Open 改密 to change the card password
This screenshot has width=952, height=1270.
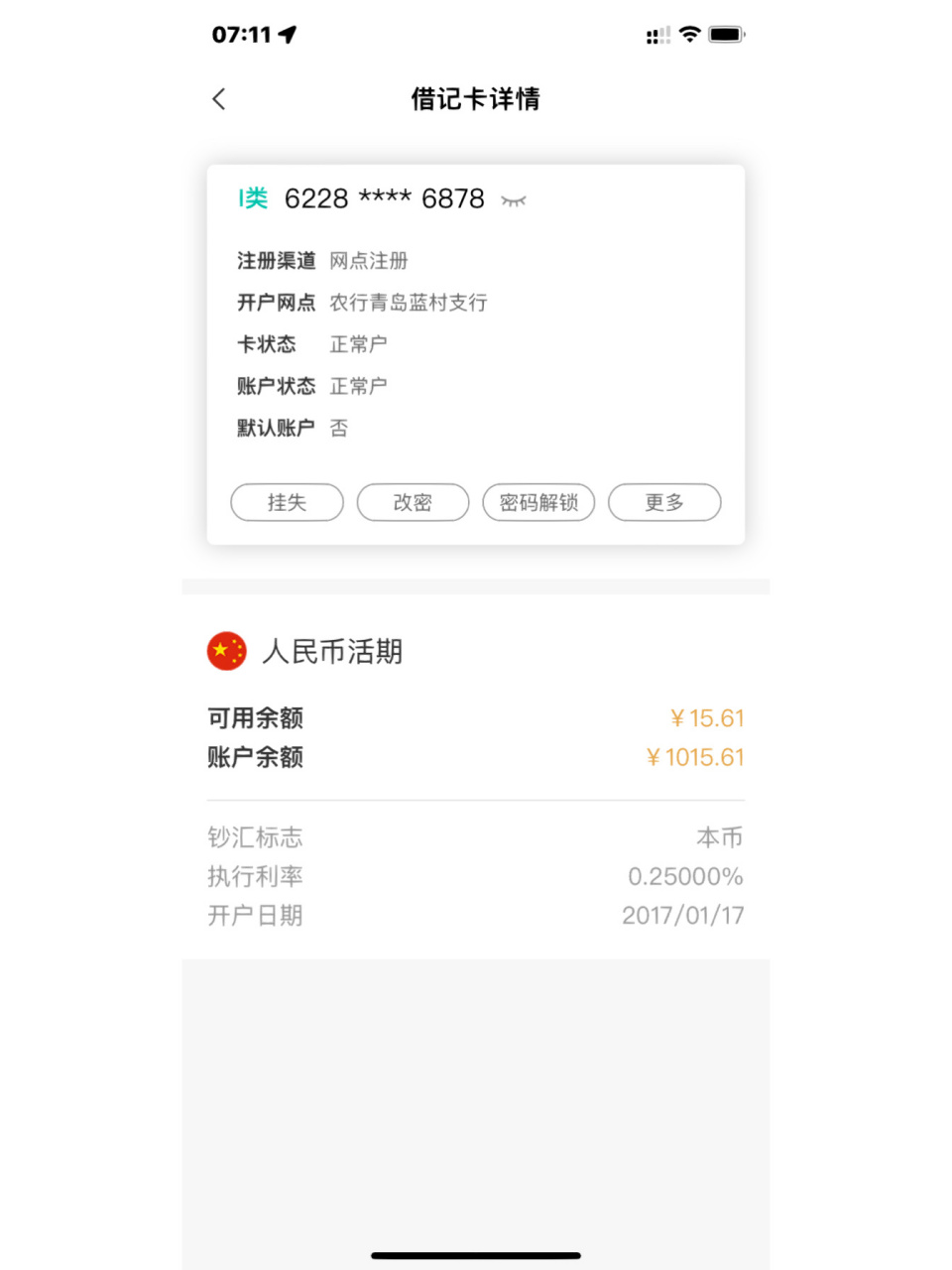pos(413,503)
